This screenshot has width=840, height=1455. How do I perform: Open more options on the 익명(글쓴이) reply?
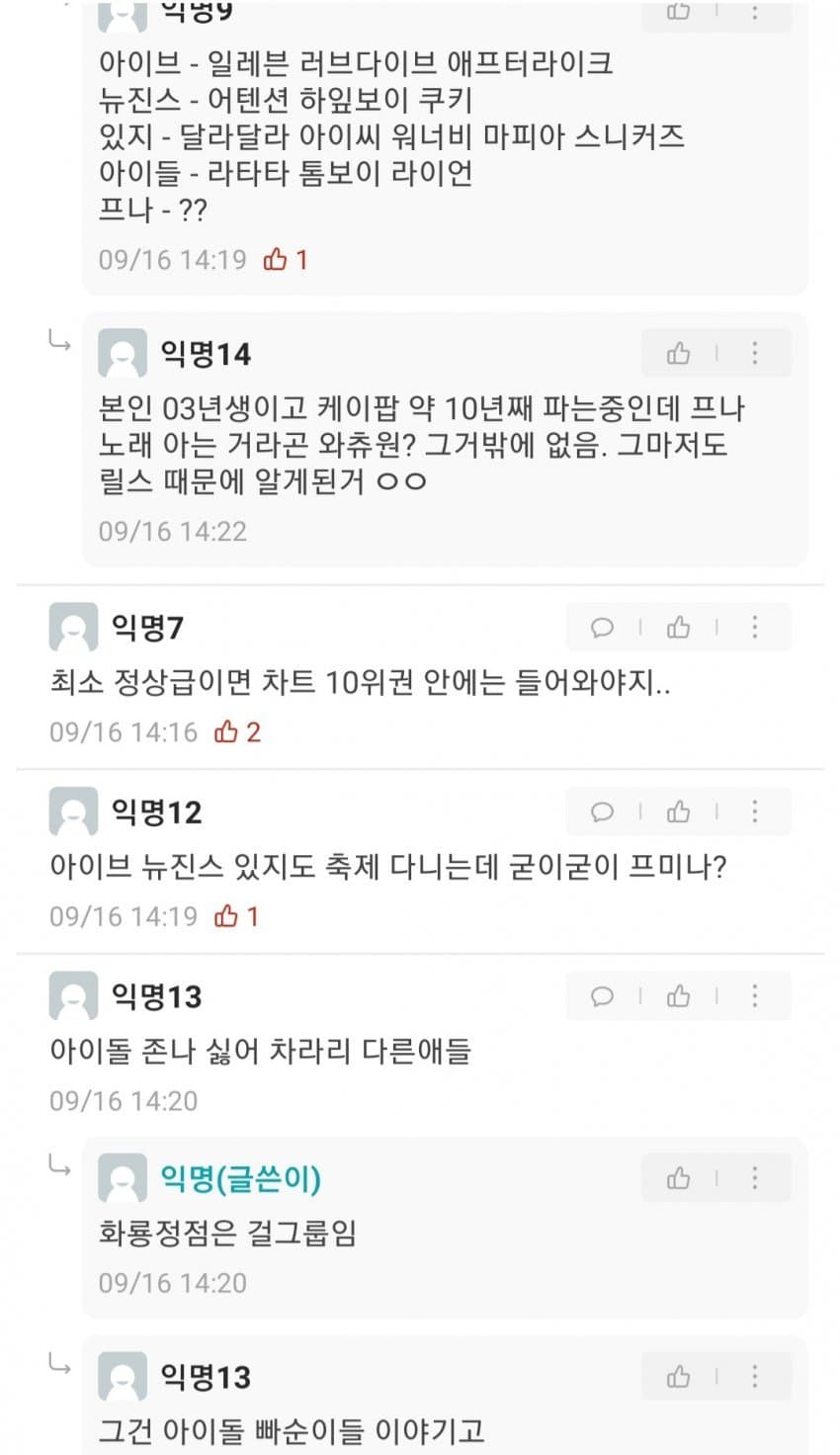[x=755, y=1177]
